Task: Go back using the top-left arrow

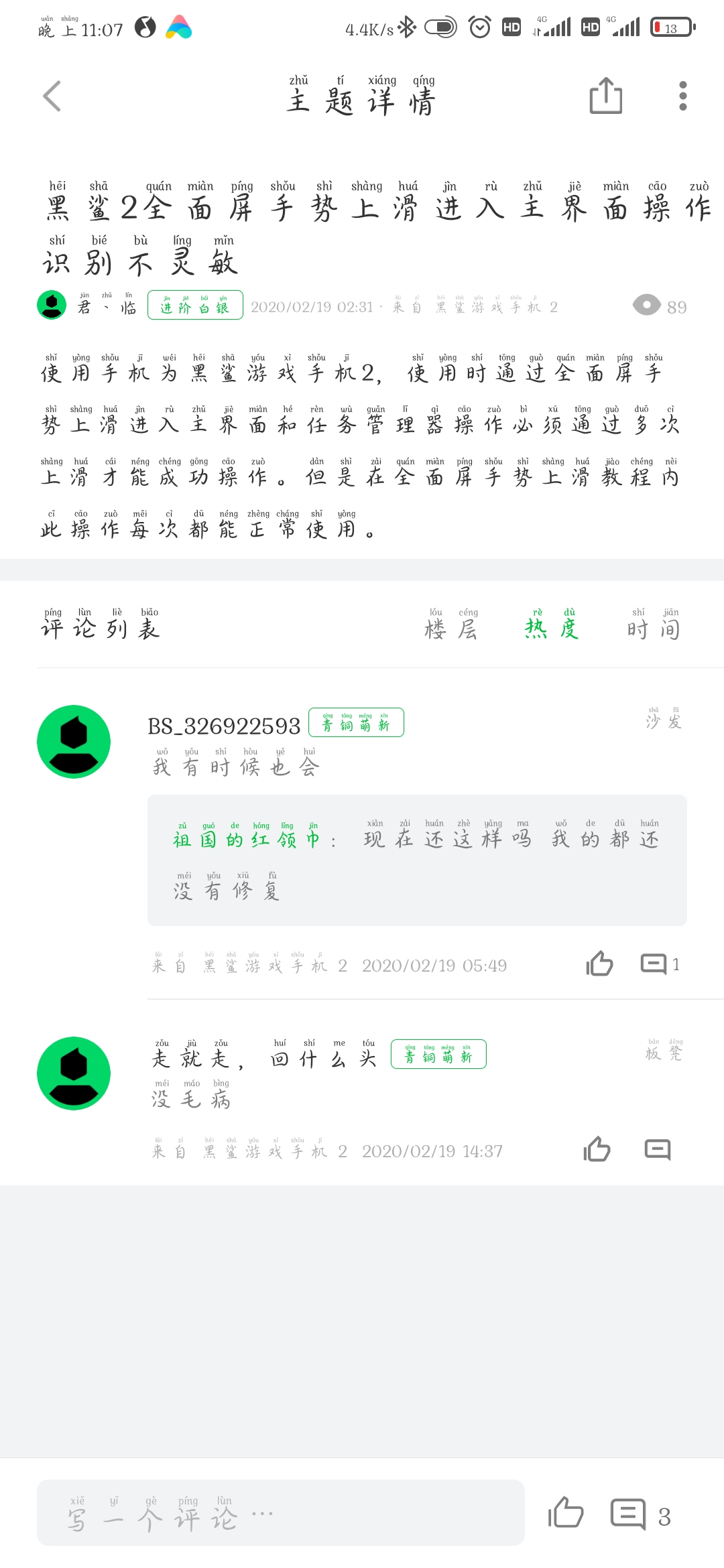Action: pos(52,96)
